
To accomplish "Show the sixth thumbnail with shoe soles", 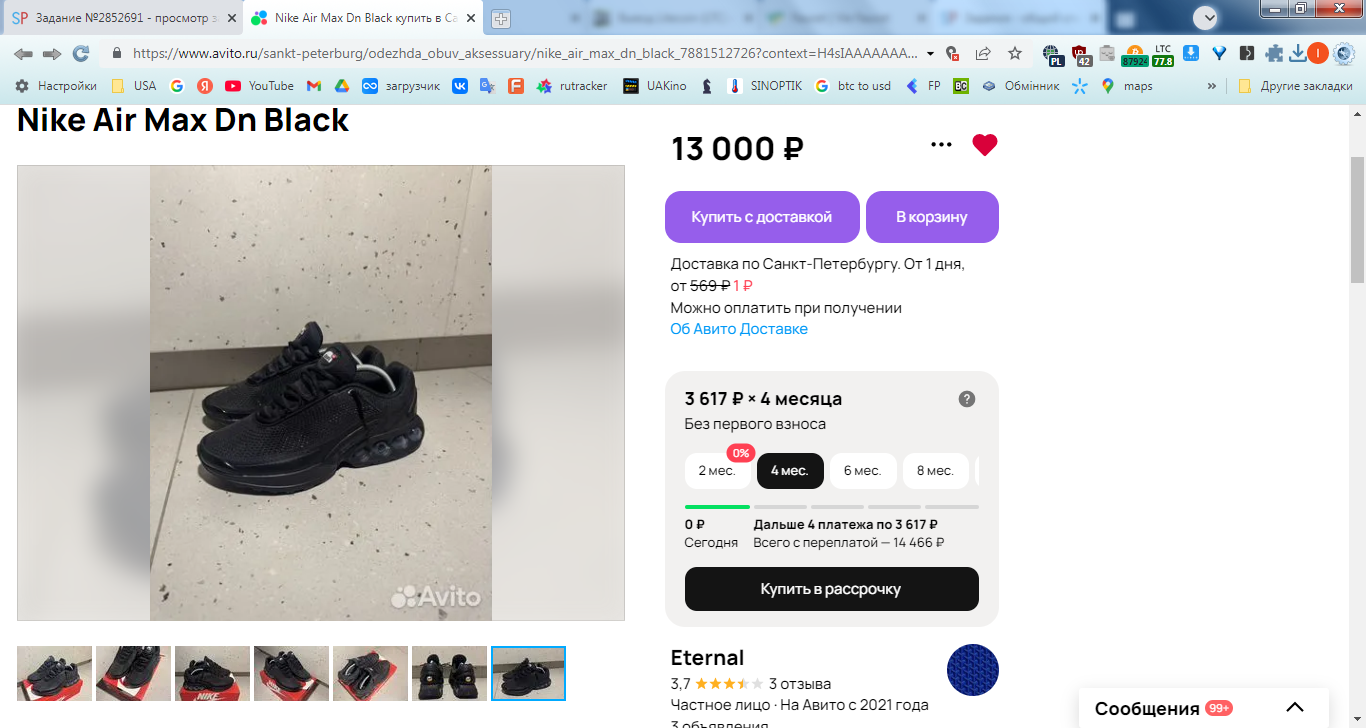I will [x=449, y=673].
